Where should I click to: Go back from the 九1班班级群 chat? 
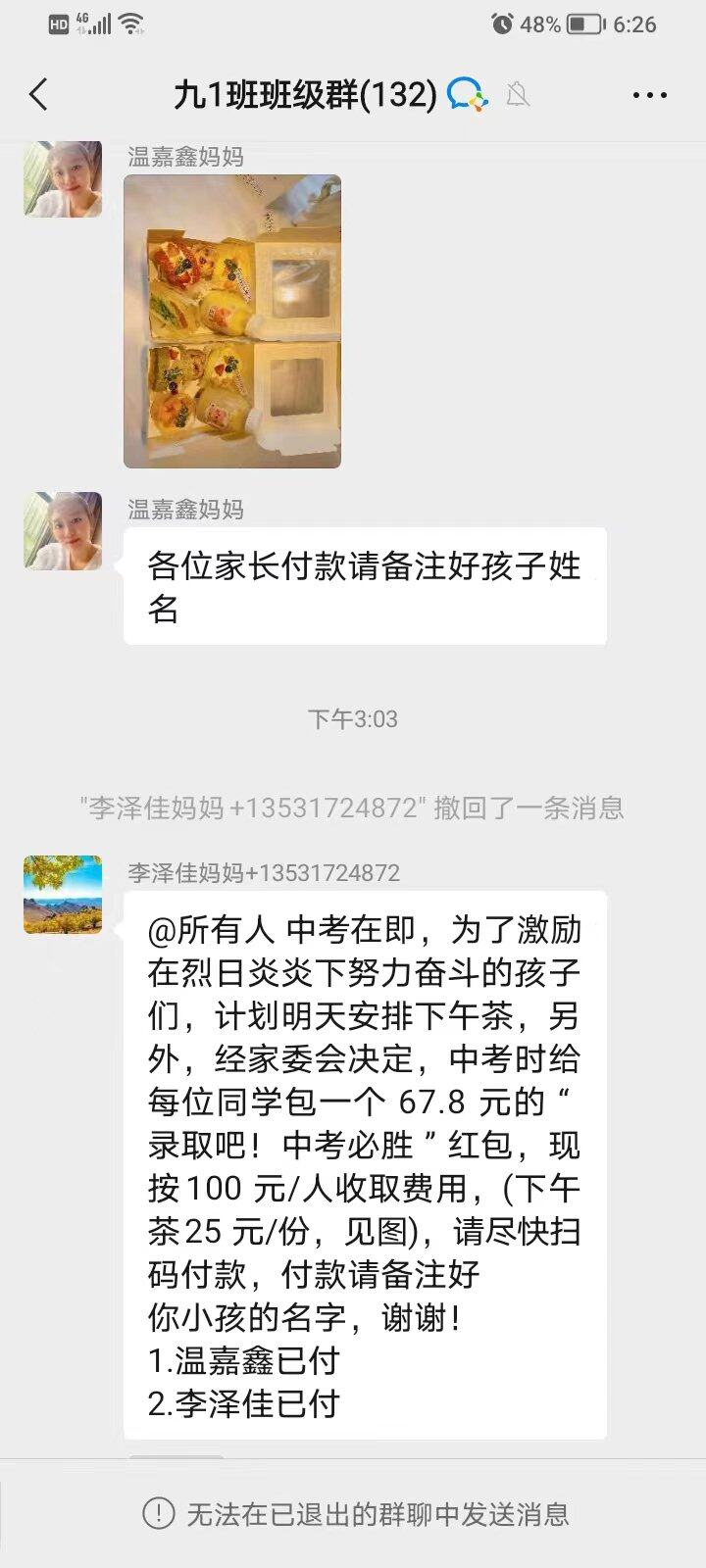(39, 95)
